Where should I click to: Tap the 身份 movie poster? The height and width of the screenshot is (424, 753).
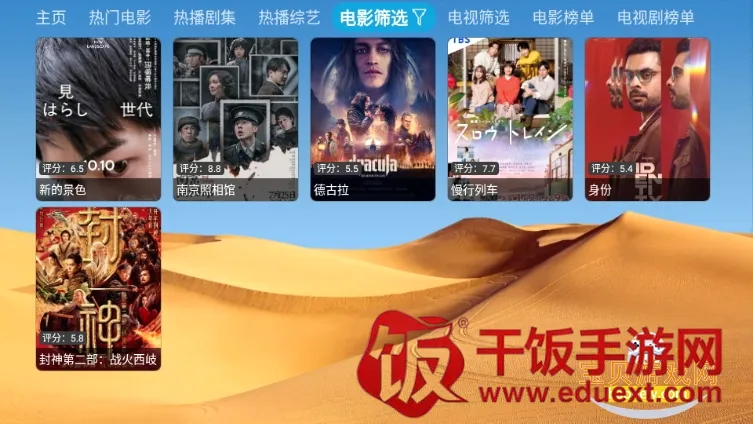tap(647, 119)
